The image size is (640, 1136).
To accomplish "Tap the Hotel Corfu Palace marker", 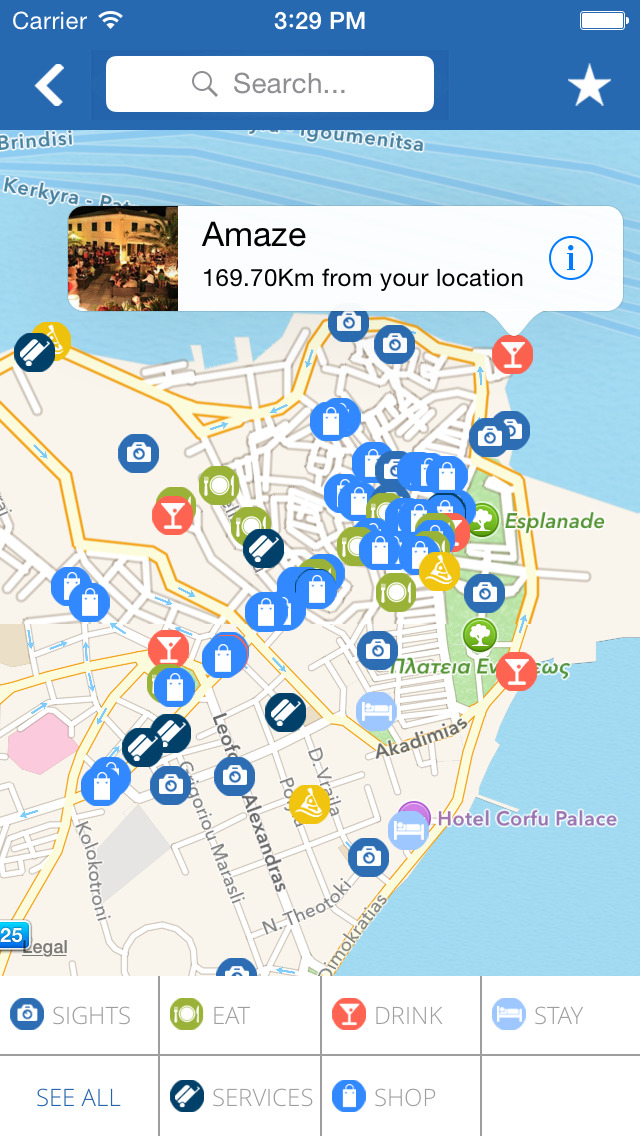I will tap(414, 817).
